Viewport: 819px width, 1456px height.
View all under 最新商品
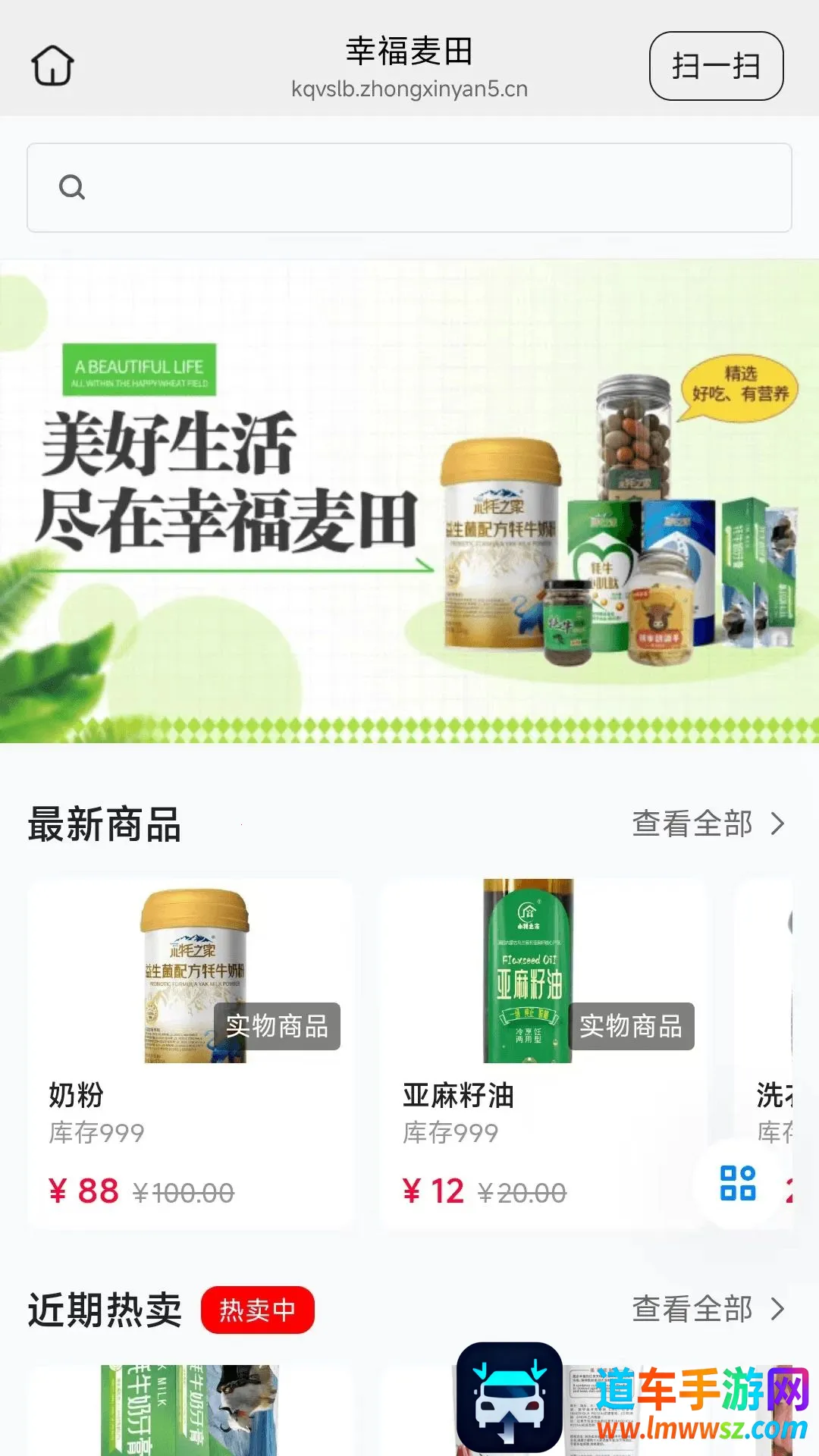[x=708, y=824]
